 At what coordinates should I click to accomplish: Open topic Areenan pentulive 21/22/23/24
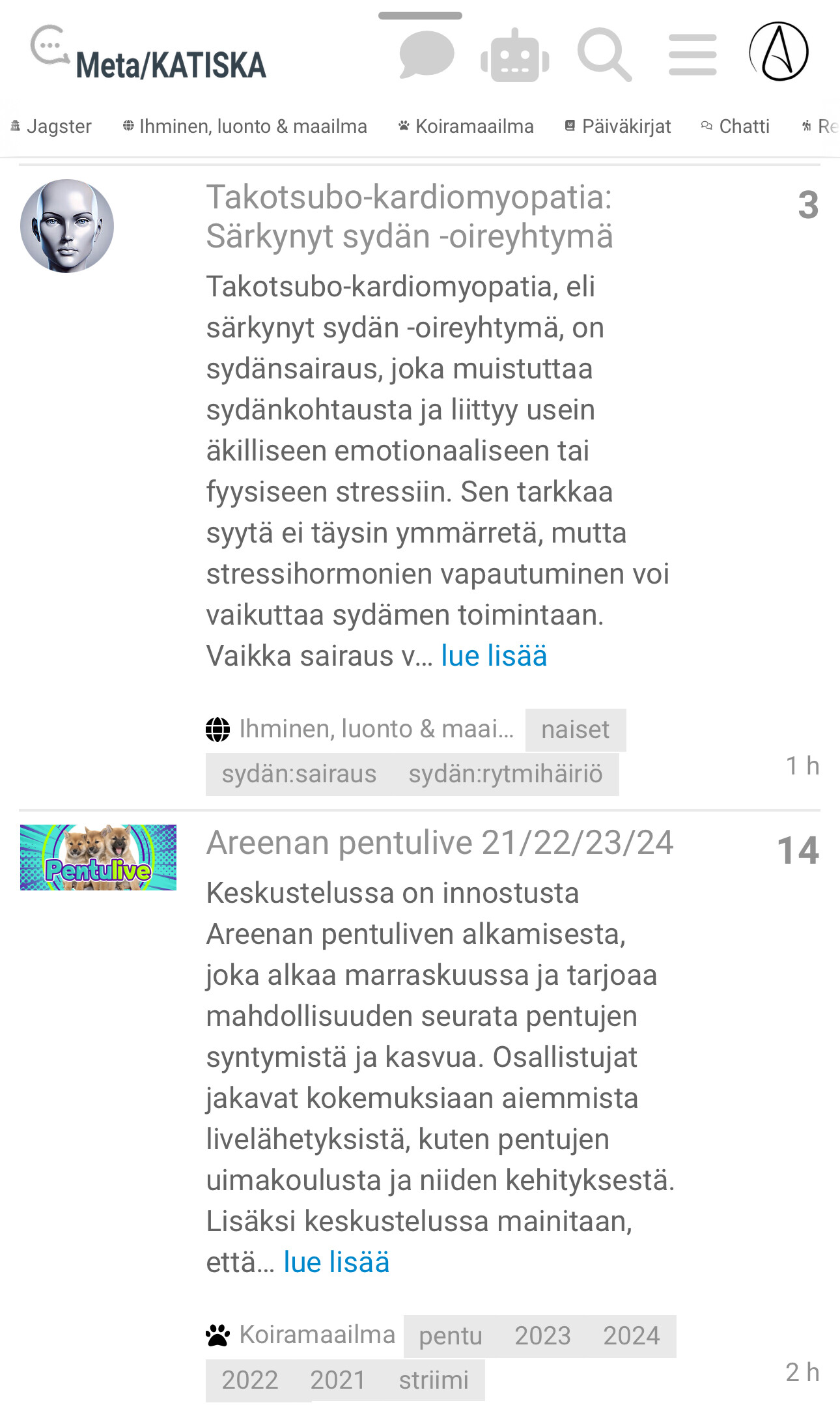coord(440,843)
